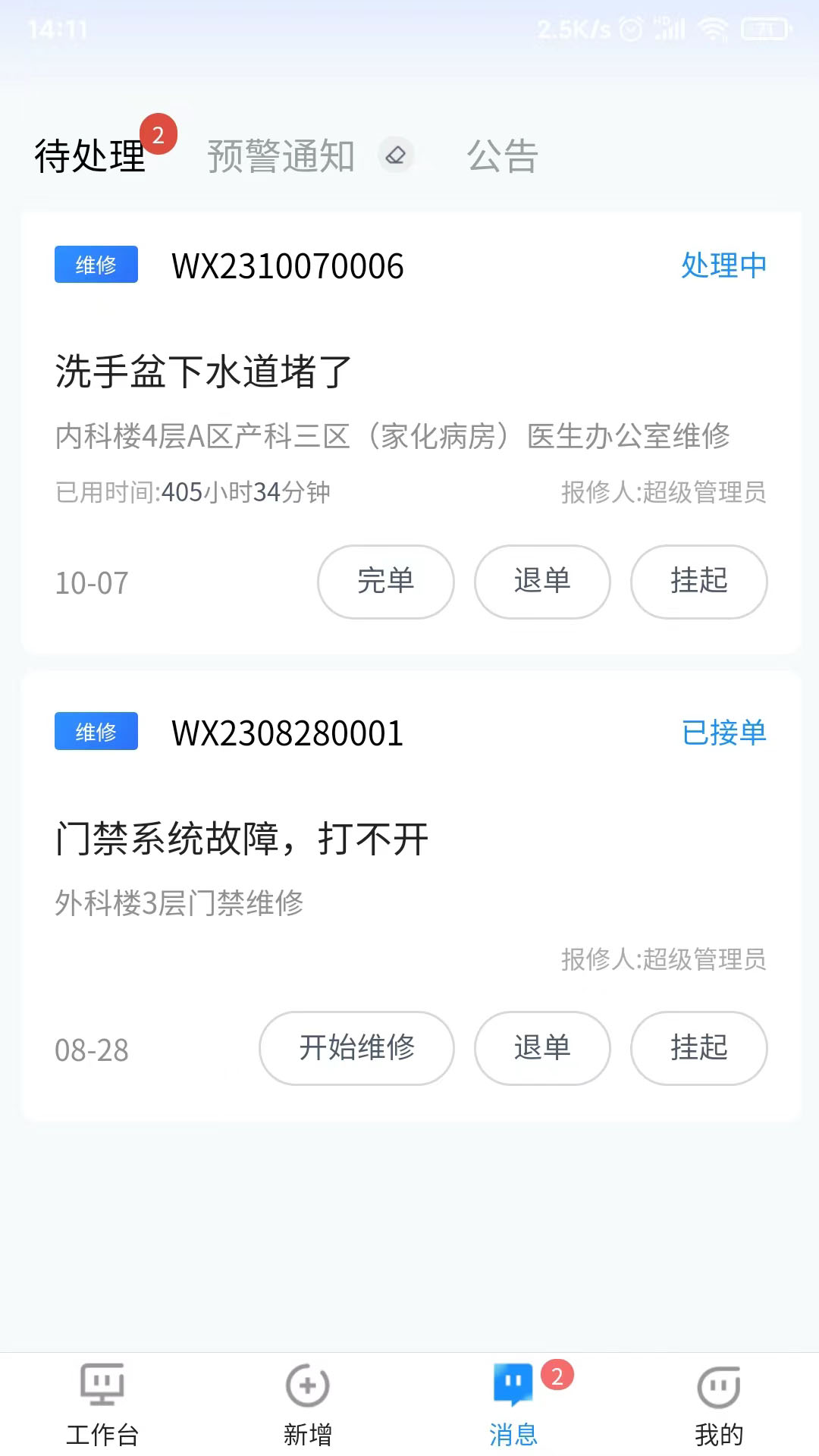Tap 退单 on order WX2310070006
Screen dimensions: 819x1456
coord(542,582)
